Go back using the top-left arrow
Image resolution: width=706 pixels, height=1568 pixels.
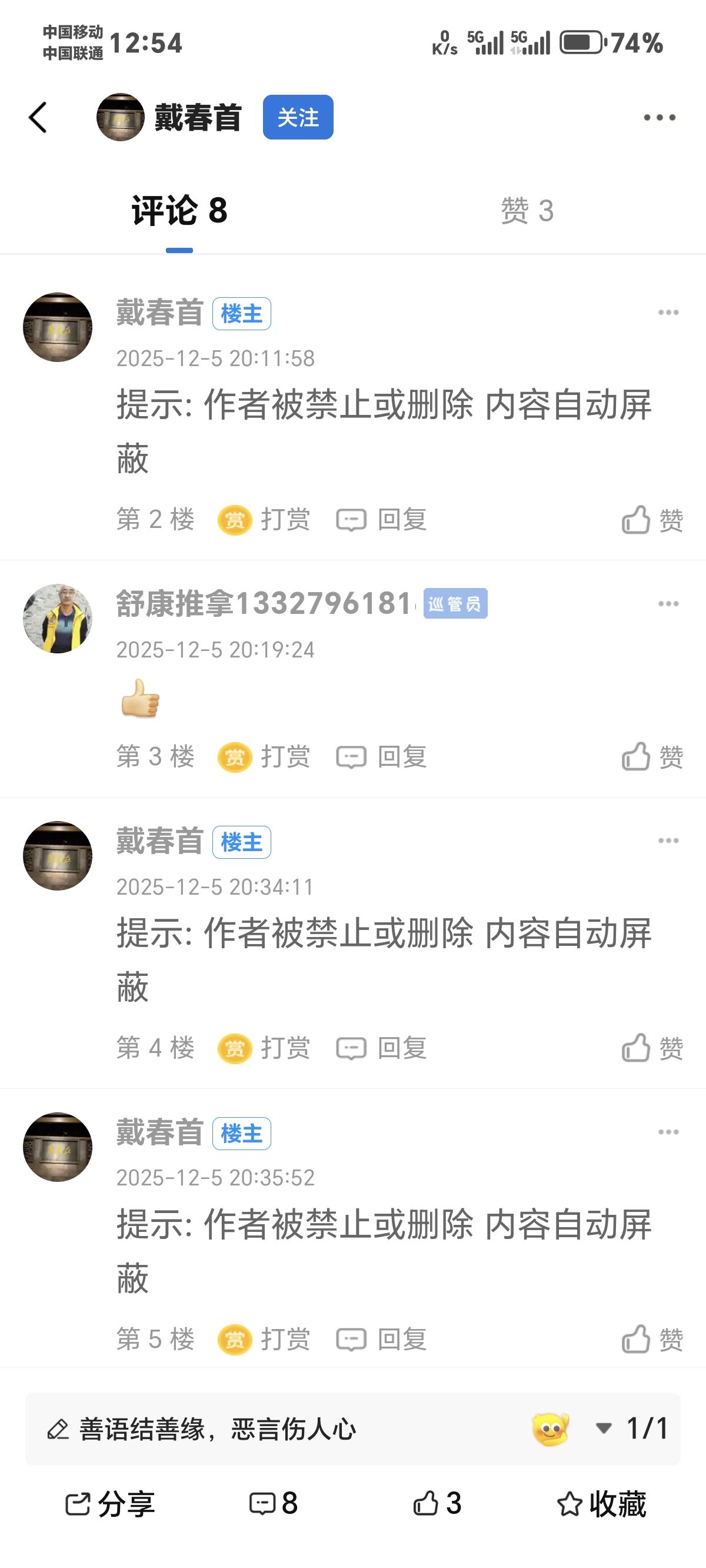click(x=38, y=118)
